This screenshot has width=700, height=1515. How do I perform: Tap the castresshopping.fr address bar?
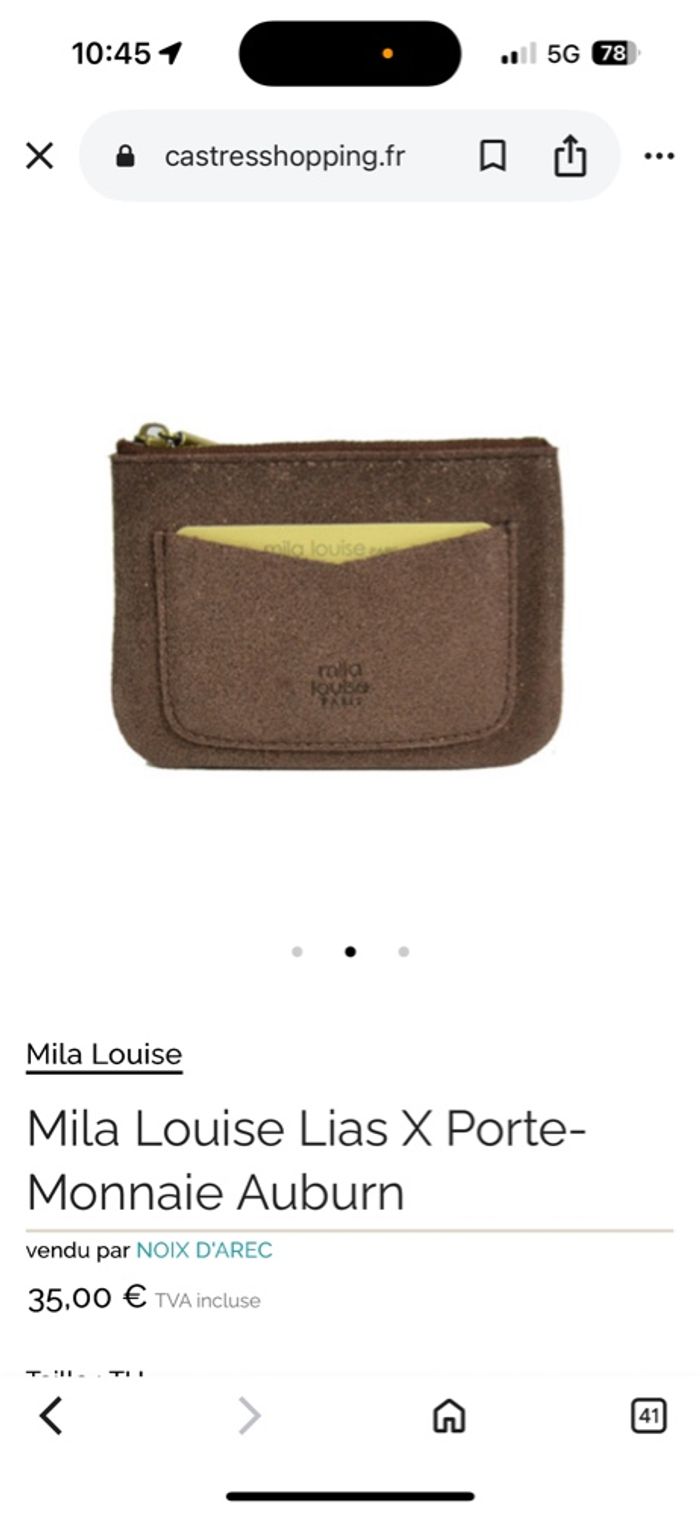(285, 157)
